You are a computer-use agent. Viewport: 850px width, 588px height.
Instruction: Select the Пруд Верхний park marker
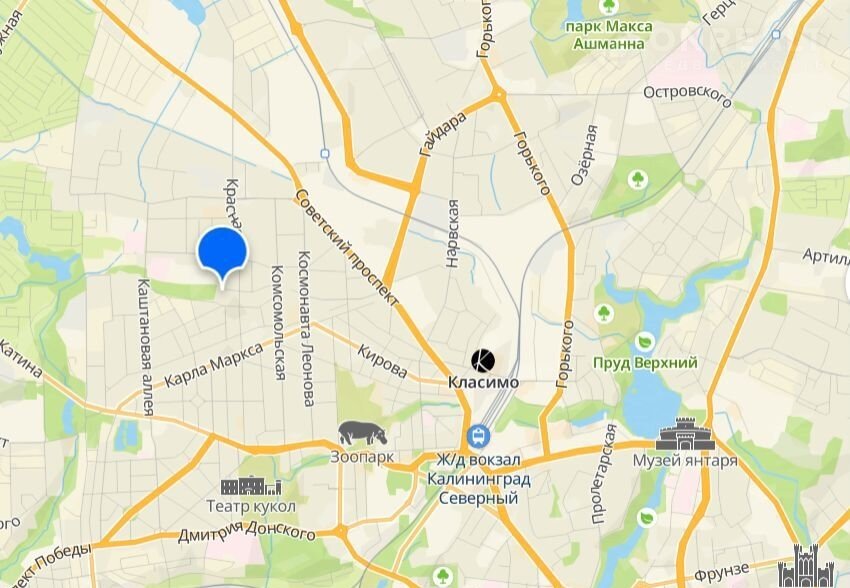(x=645, y=341)
